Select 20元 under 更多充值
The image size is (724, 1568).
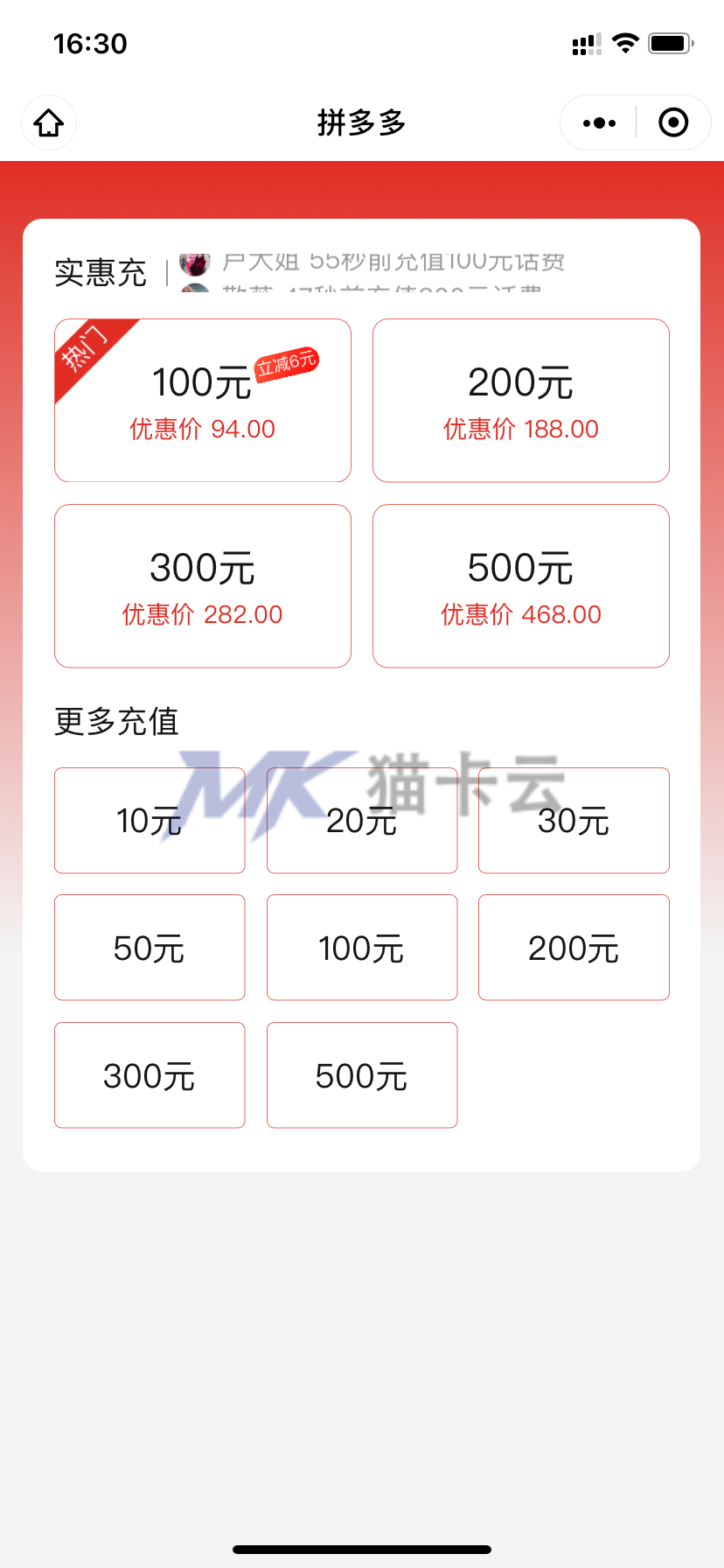coord(362,820)
